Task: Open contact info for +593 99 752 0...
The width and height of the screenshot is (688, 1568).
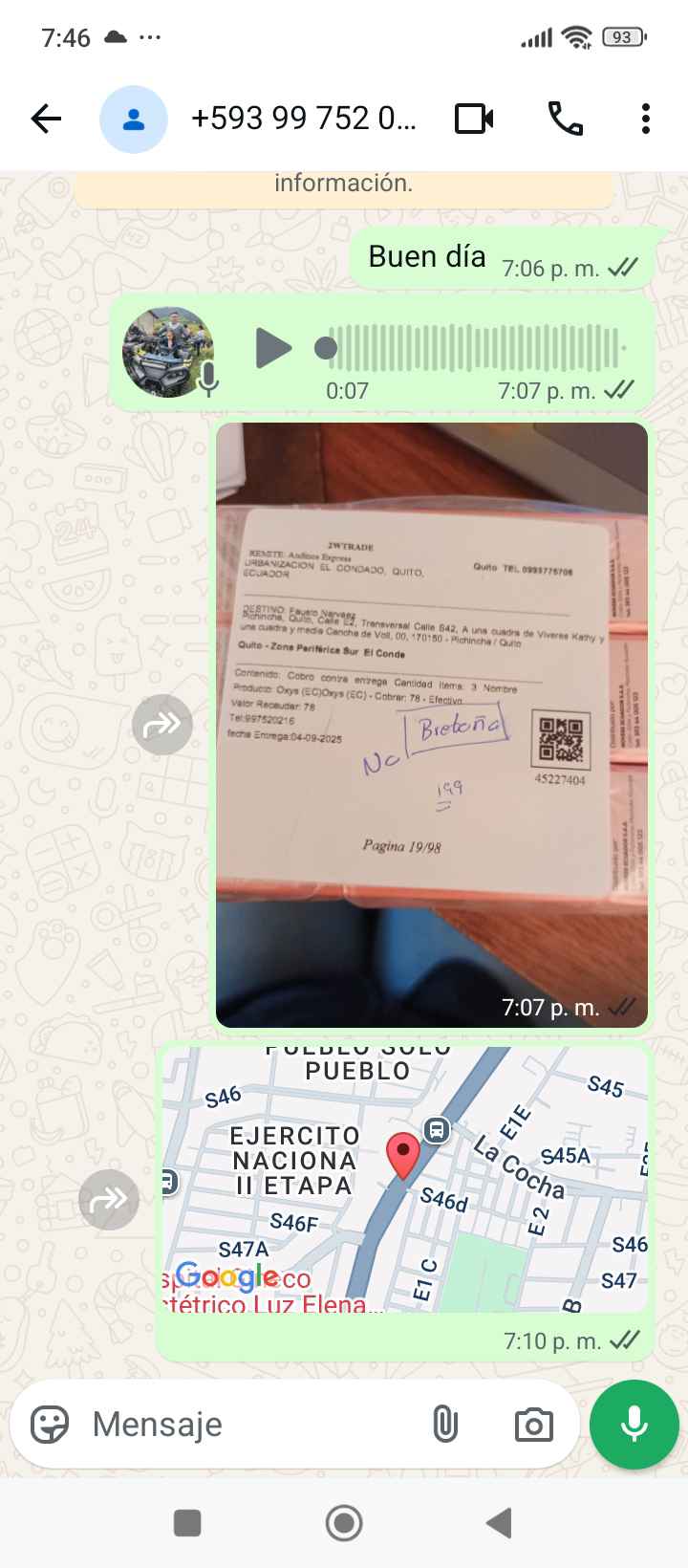Action: (x=303, y=119)
